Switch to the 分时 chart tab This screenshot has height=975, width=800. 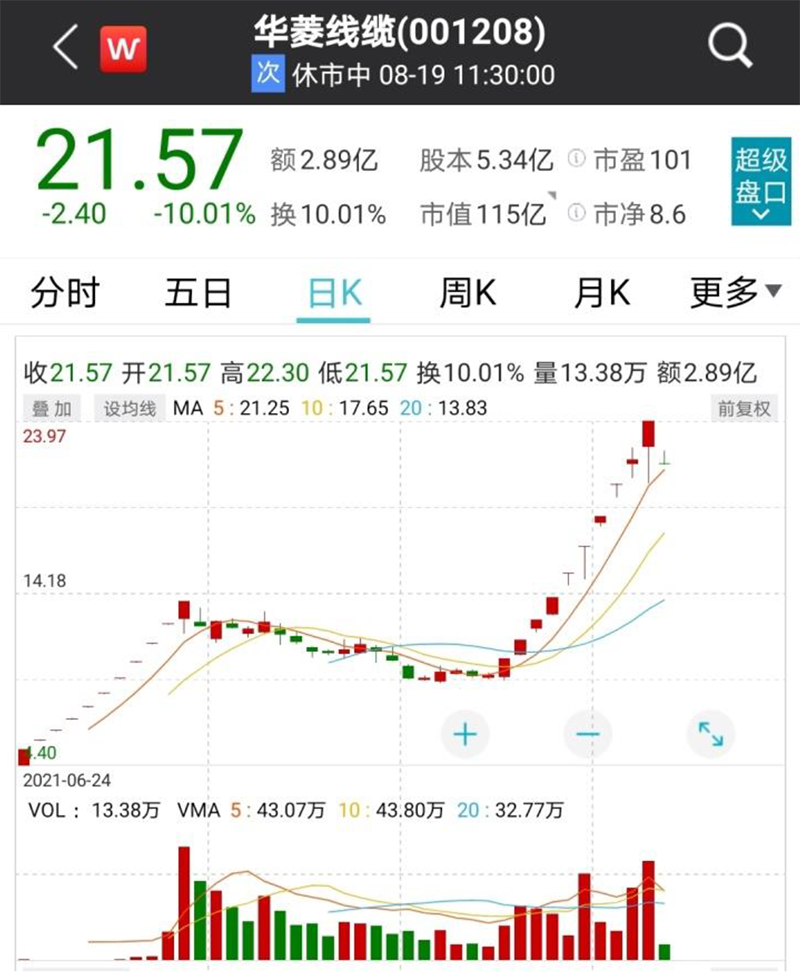coord(66,293)
